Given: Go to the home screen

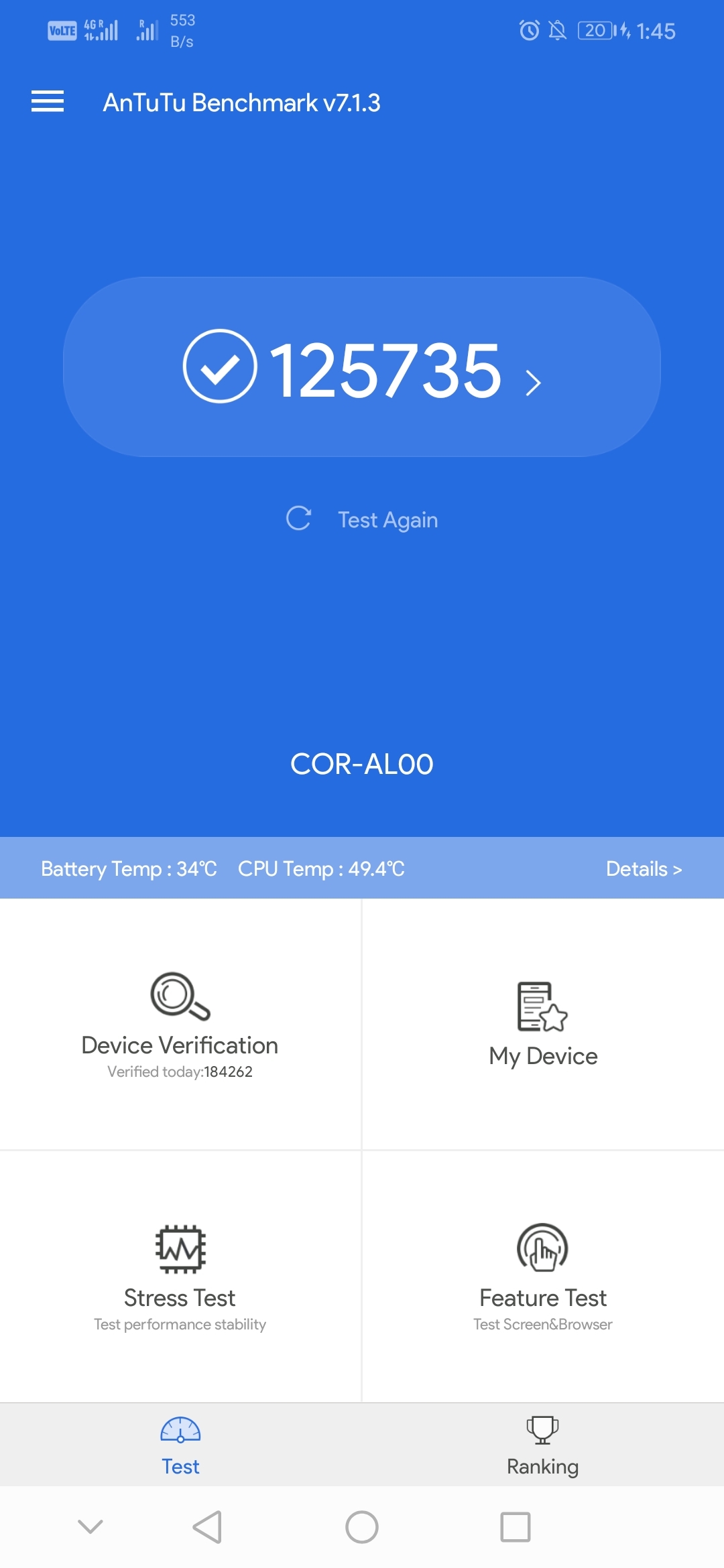Looking at the screenshot, I should tap(362, 1527).
